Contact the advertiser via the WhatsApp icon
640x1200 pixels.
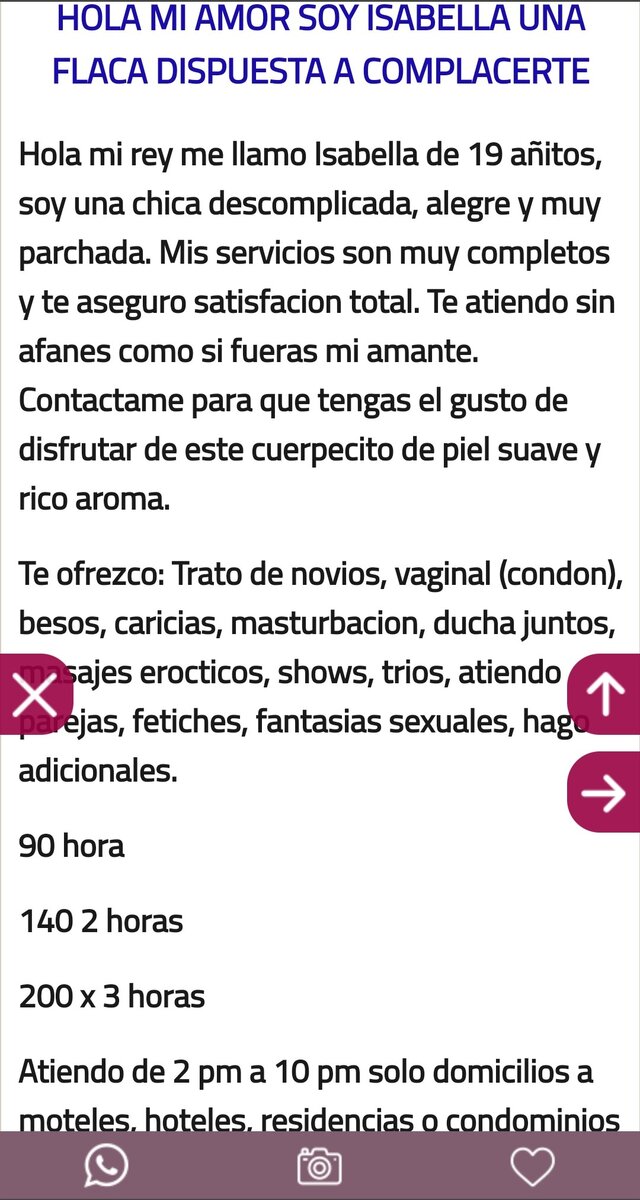coord(106,1166)
